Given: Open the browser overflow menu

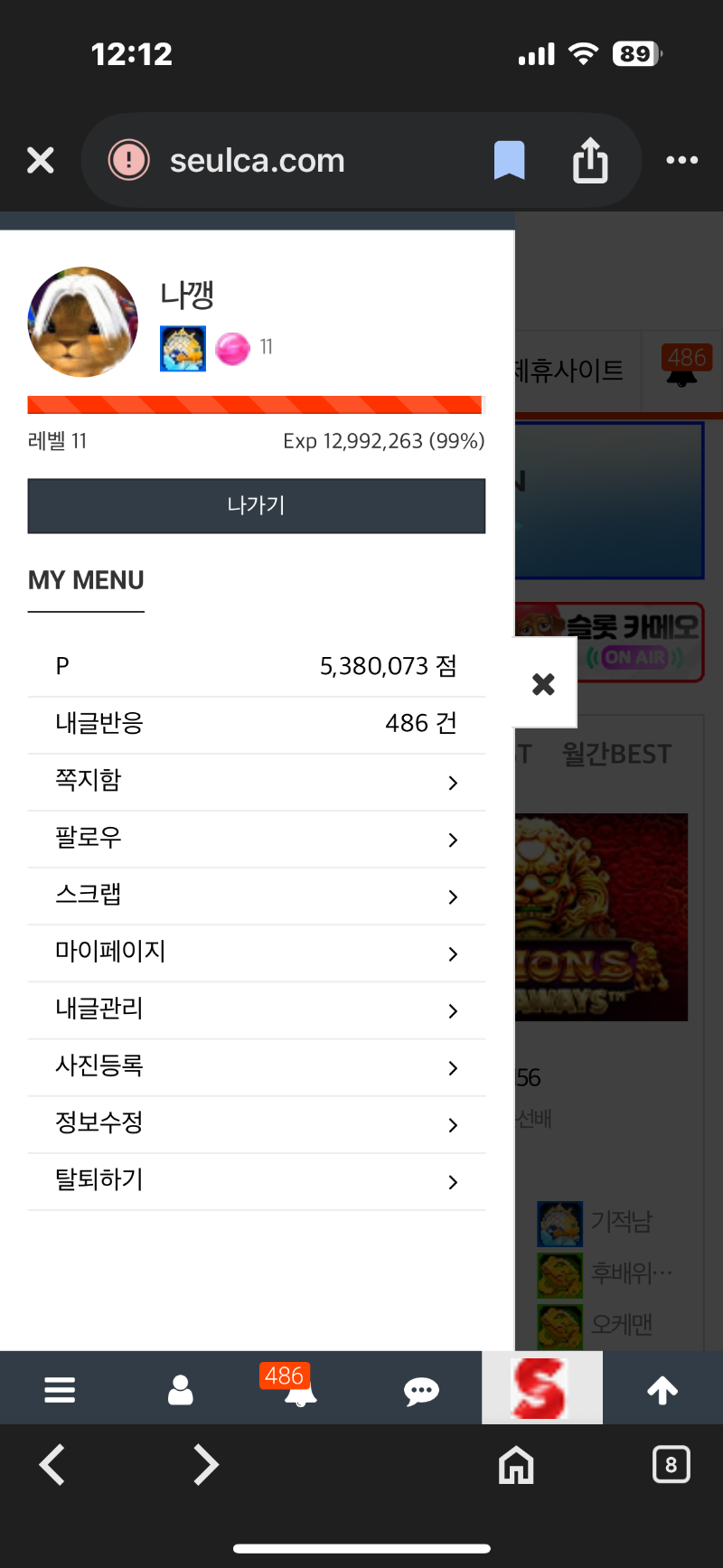Looking at the screenshot, I should click(681, 160).
